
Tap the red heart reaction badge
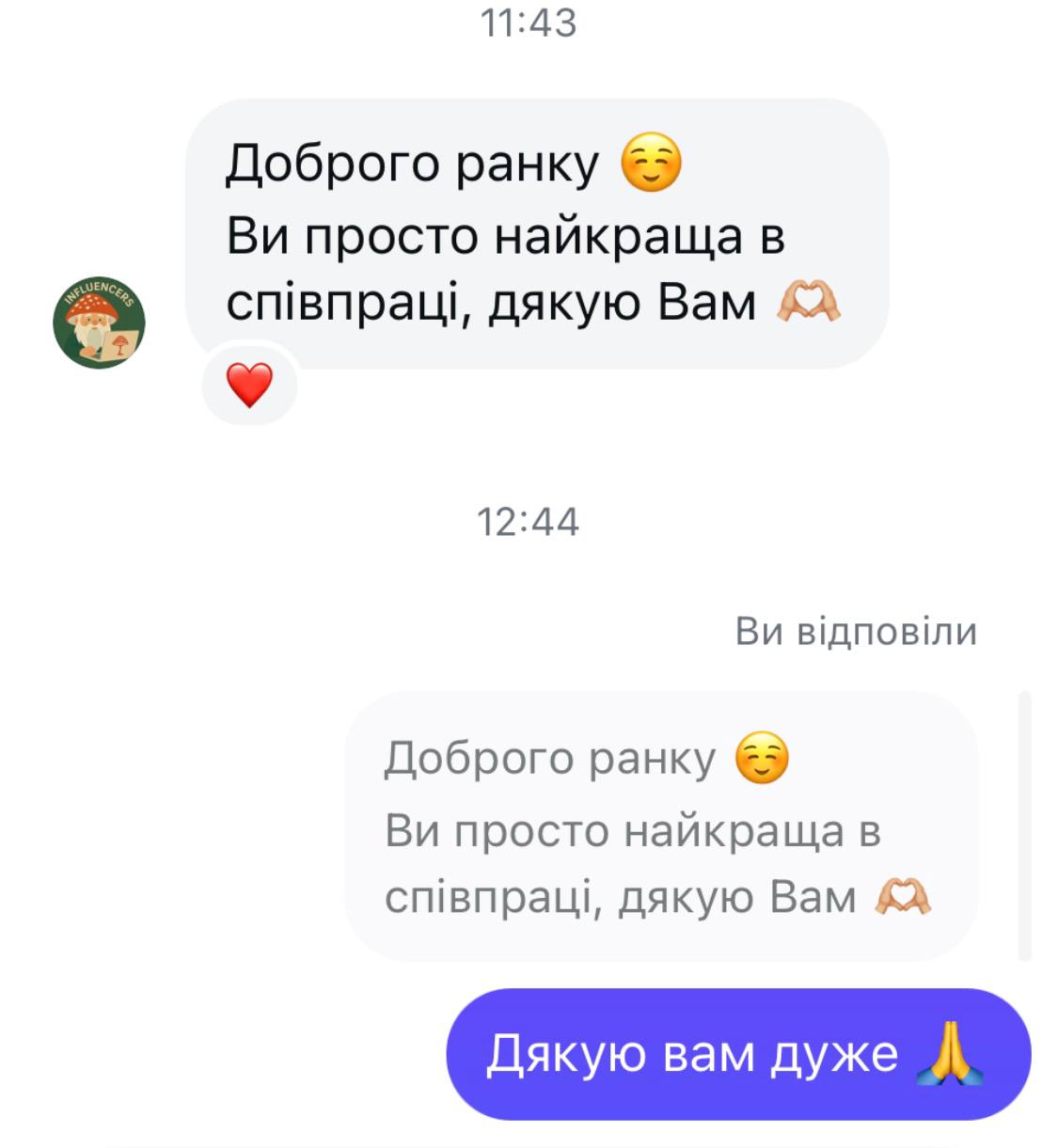[249, 385]
